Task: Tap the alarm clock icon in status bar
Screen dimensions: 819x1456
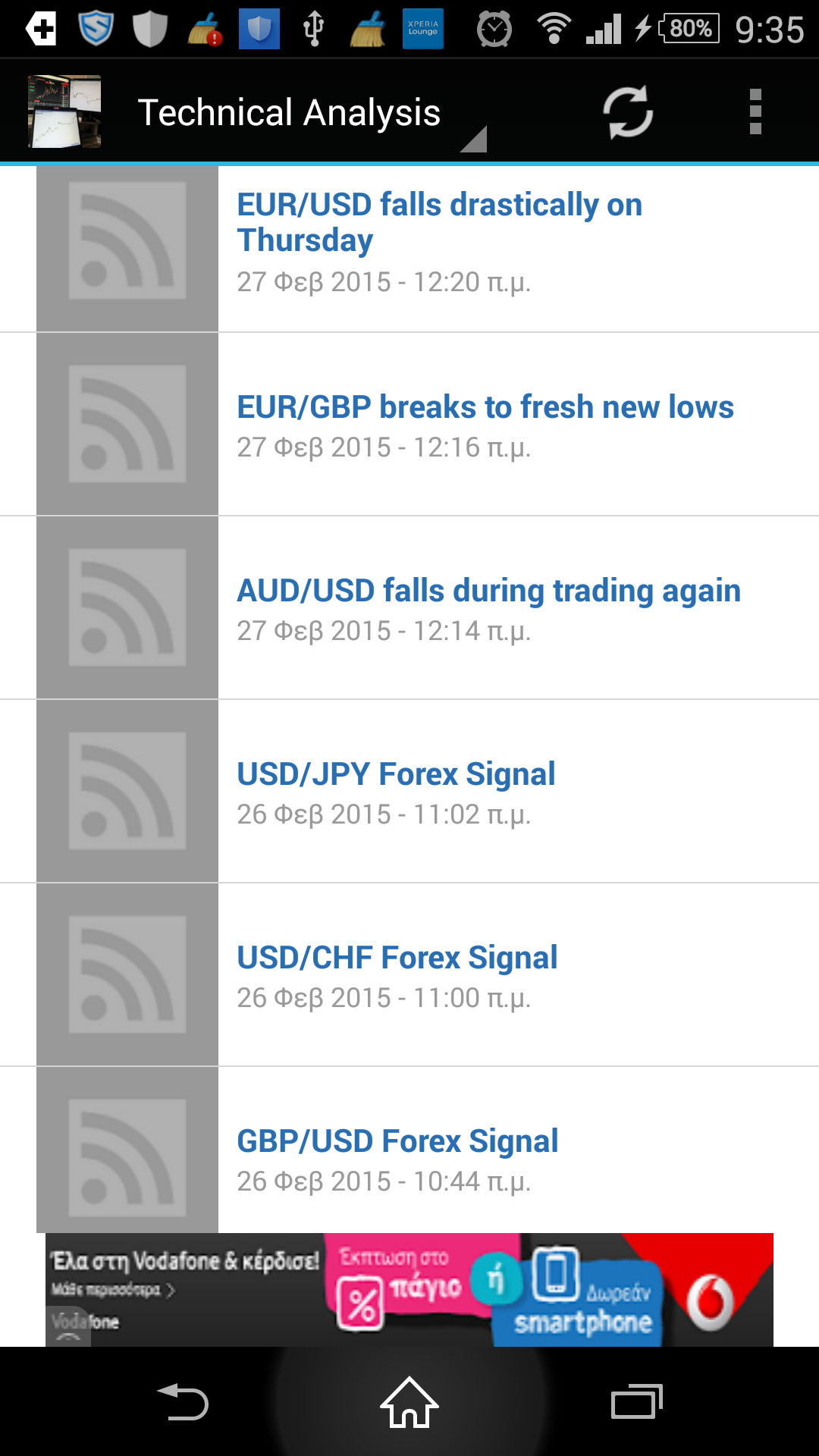Action: tap(494, 29)
